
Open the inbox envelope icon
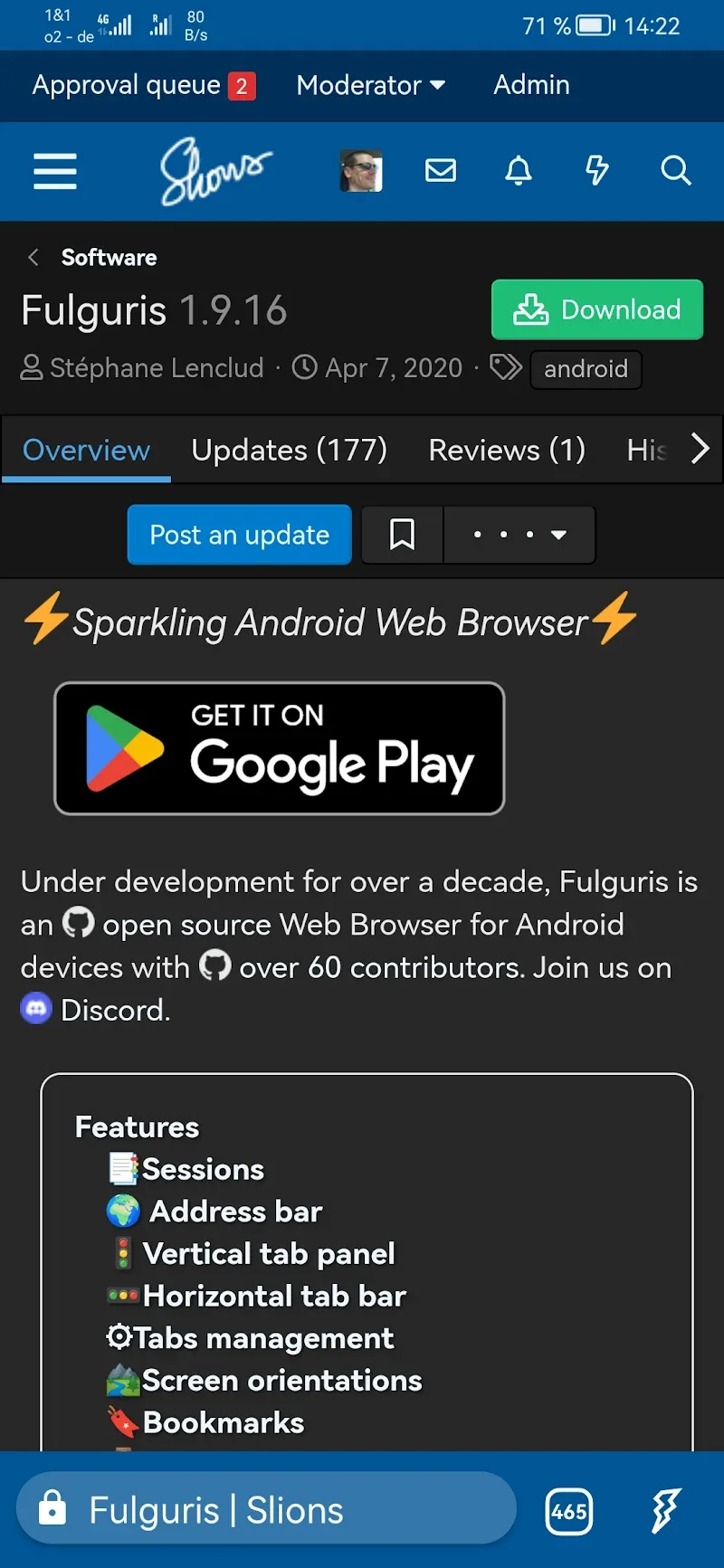click(441, 171)
